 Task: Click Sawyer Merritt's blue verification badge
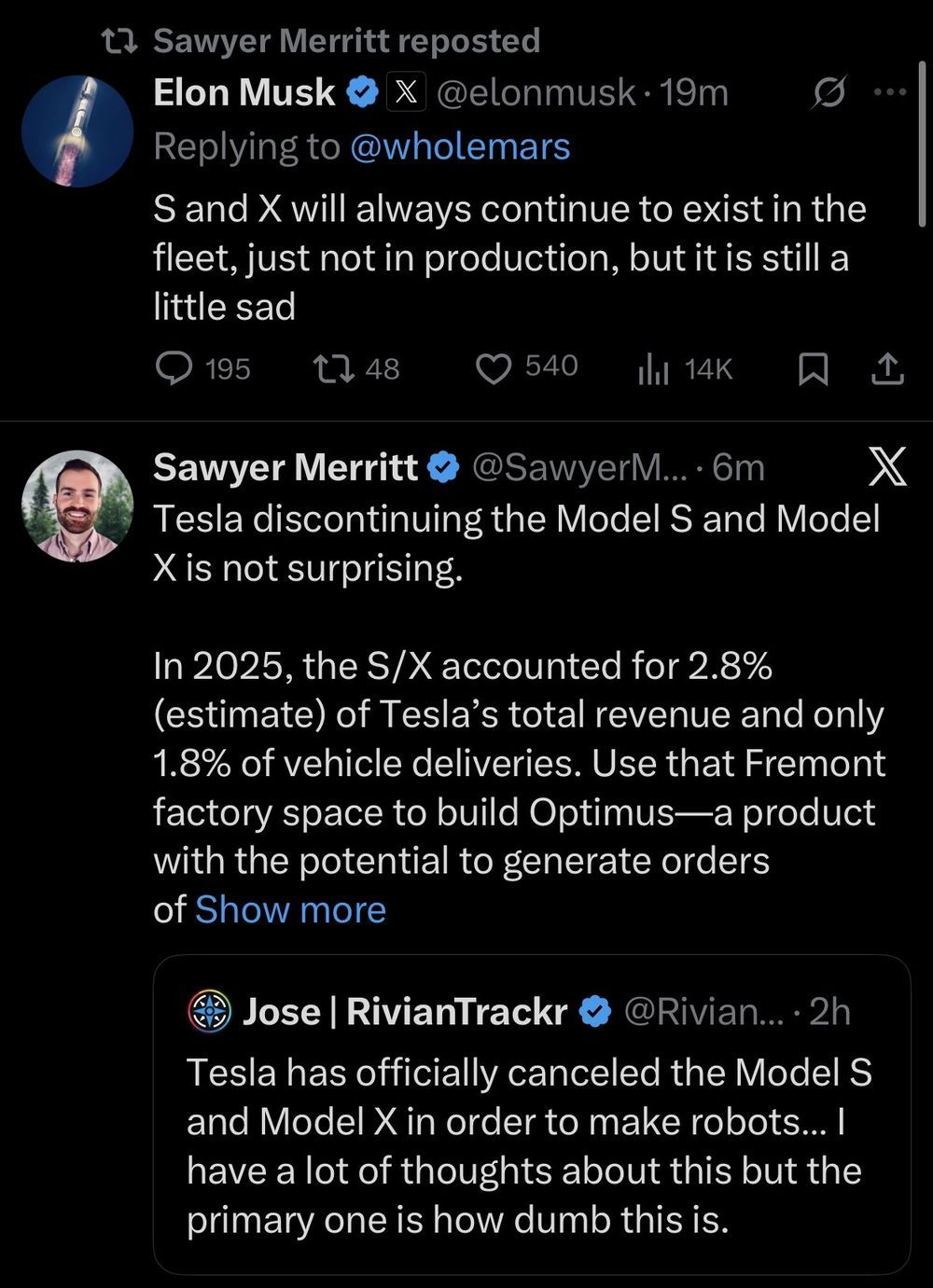(442, 466)
